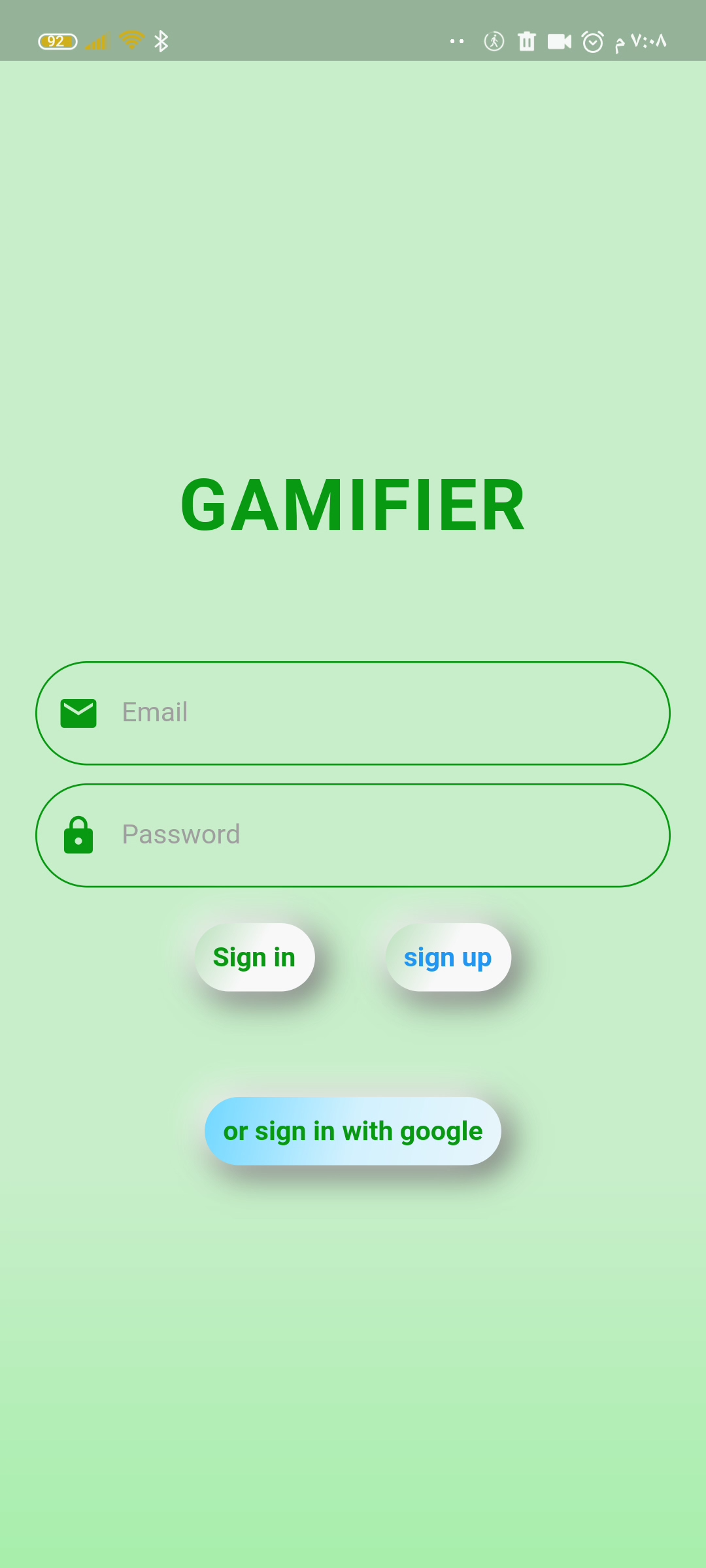Click the trash status bar icon

tap(527, 41)
